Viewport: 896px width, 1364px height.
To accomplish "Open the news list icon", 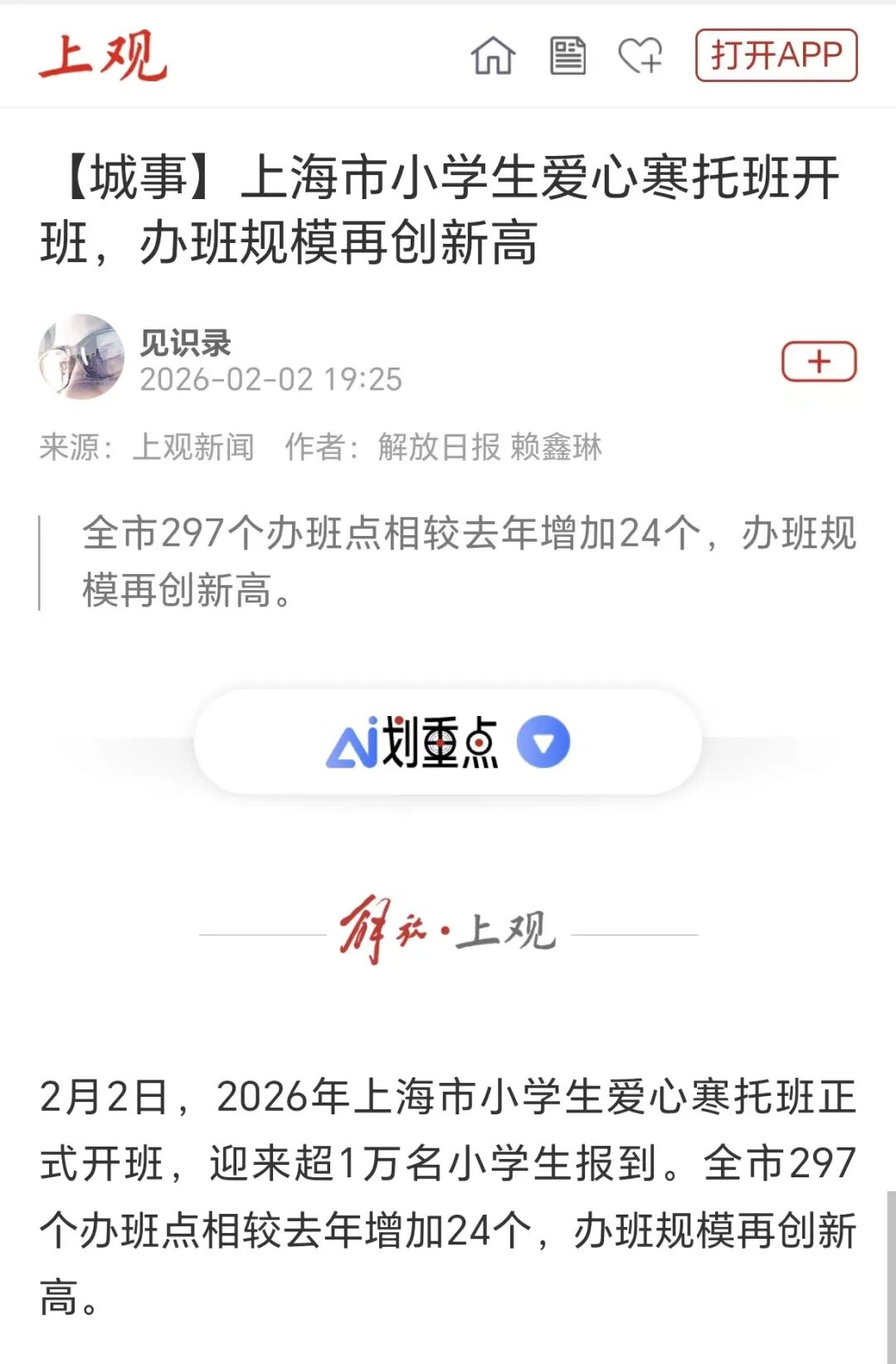I will click(x=567, y=56).
